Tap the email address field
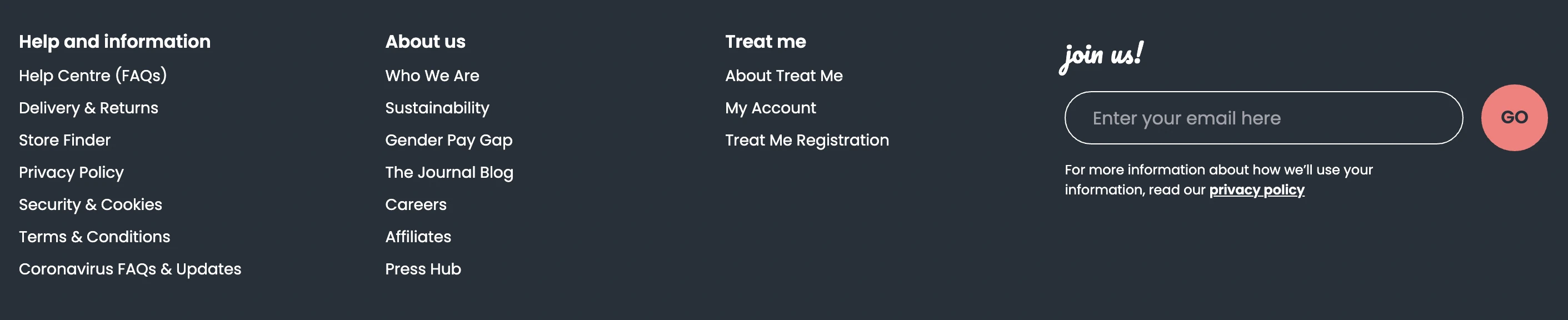 coord(1263,118)
